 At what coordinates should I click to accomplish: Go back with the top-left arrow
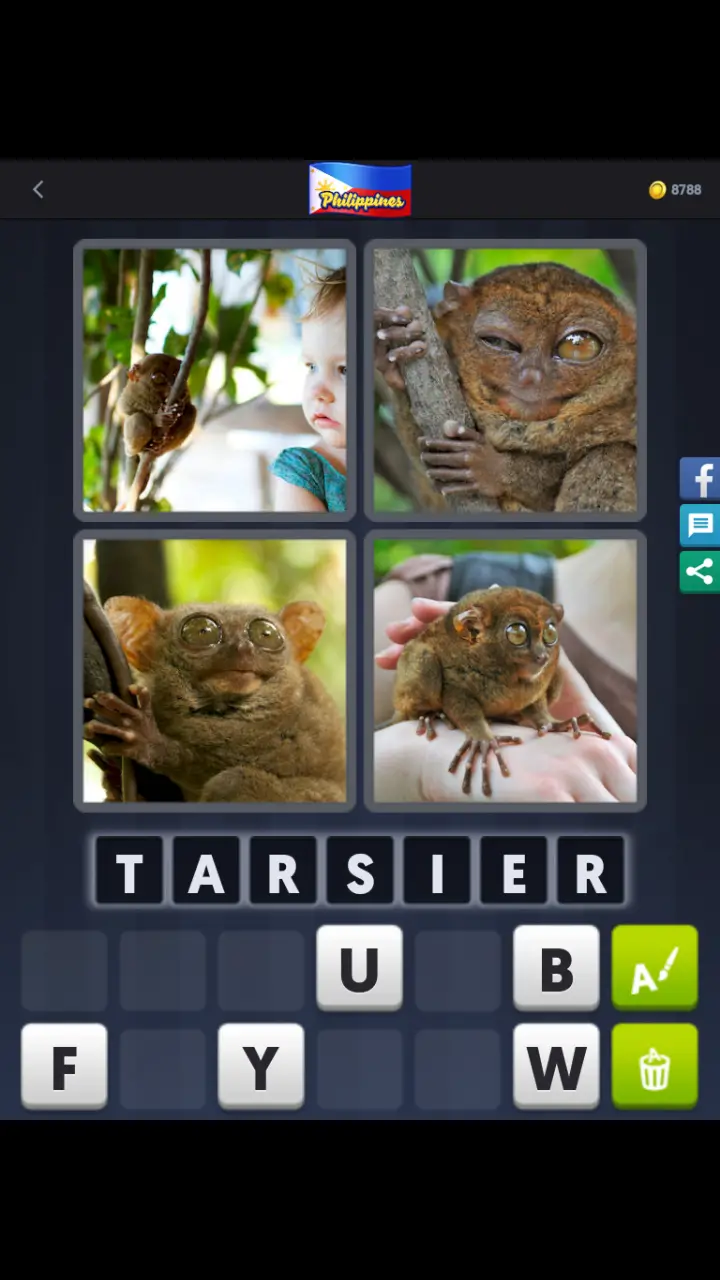click(x=38, y=190)
